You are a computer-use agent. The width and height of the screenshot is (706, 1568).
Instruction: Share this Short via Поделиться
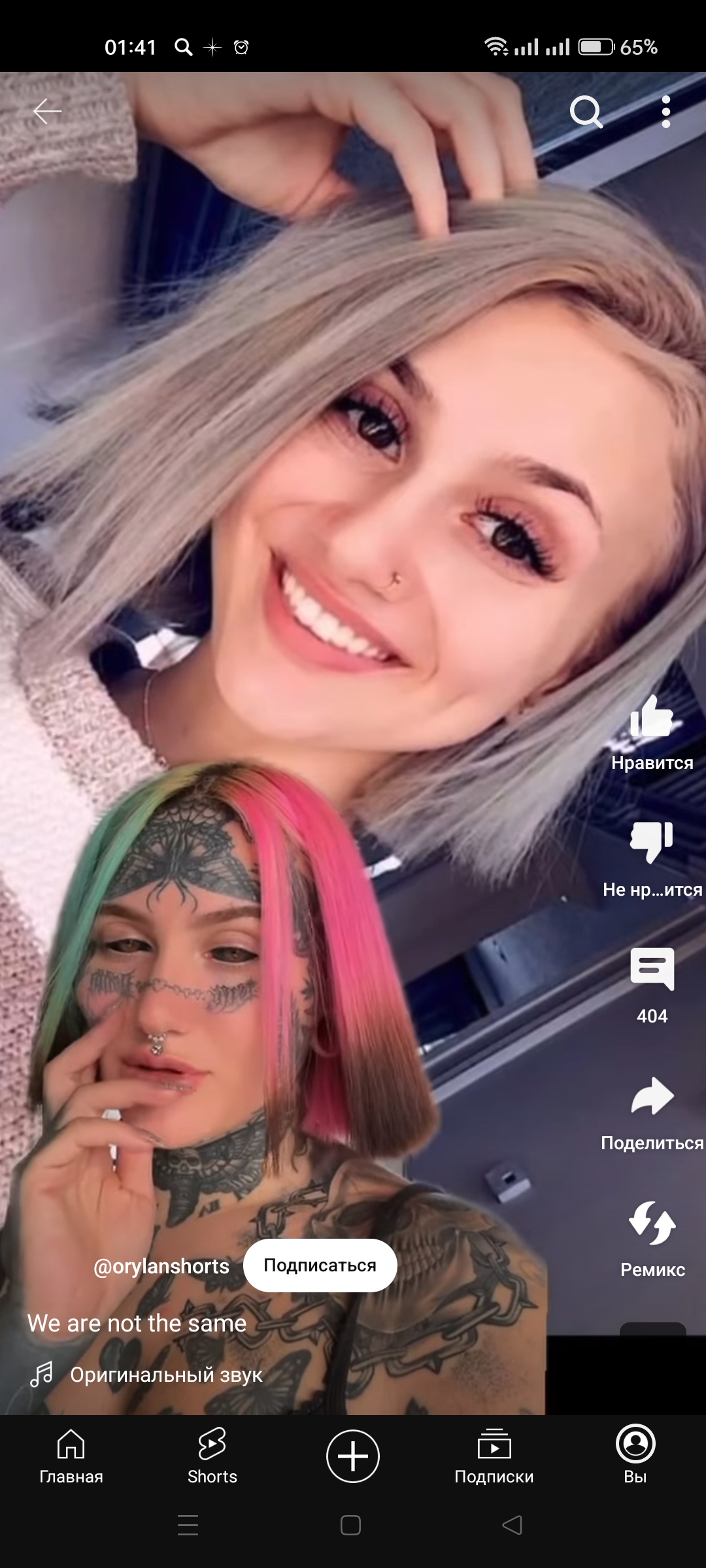click(652, 1096)
